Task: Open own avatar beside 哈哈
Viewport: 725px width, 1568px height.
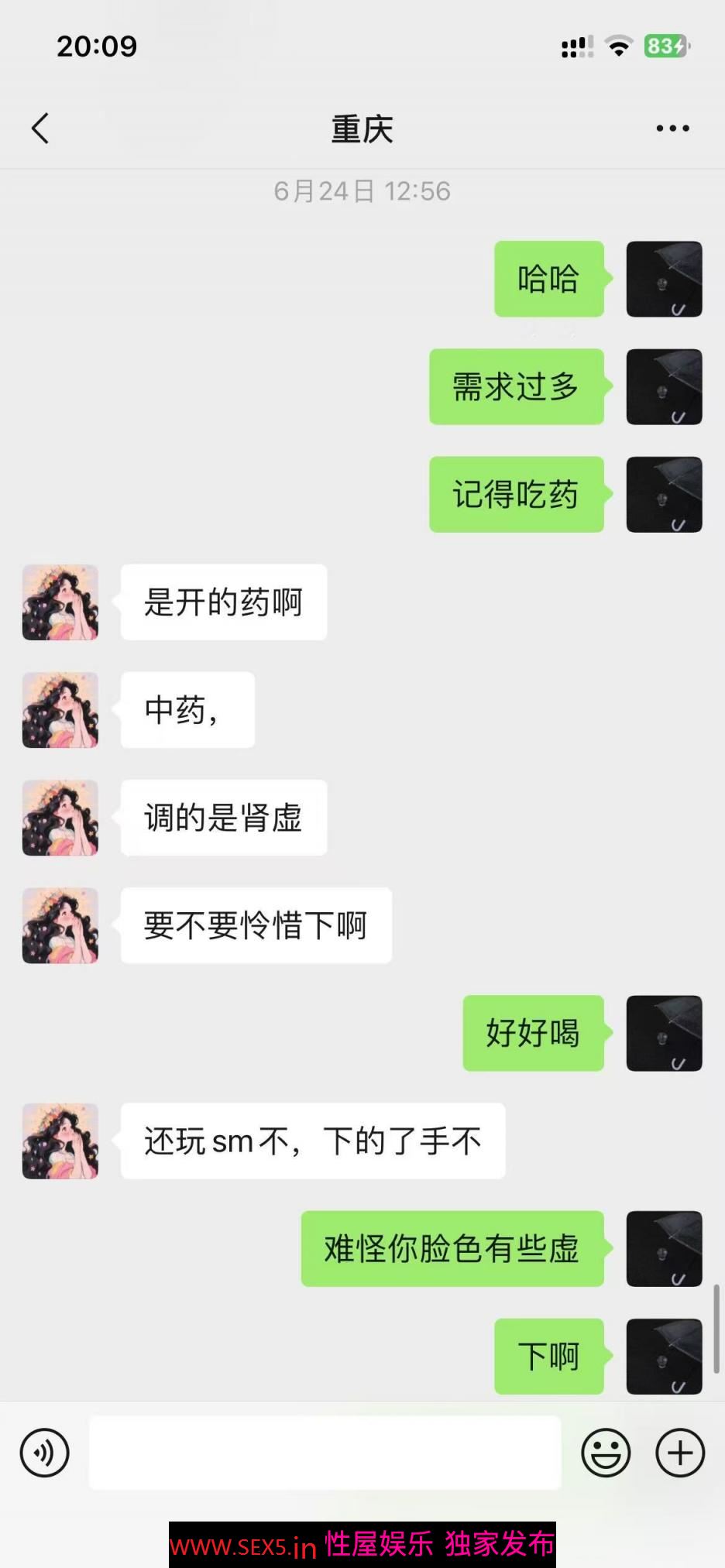Action: [664, 279]
